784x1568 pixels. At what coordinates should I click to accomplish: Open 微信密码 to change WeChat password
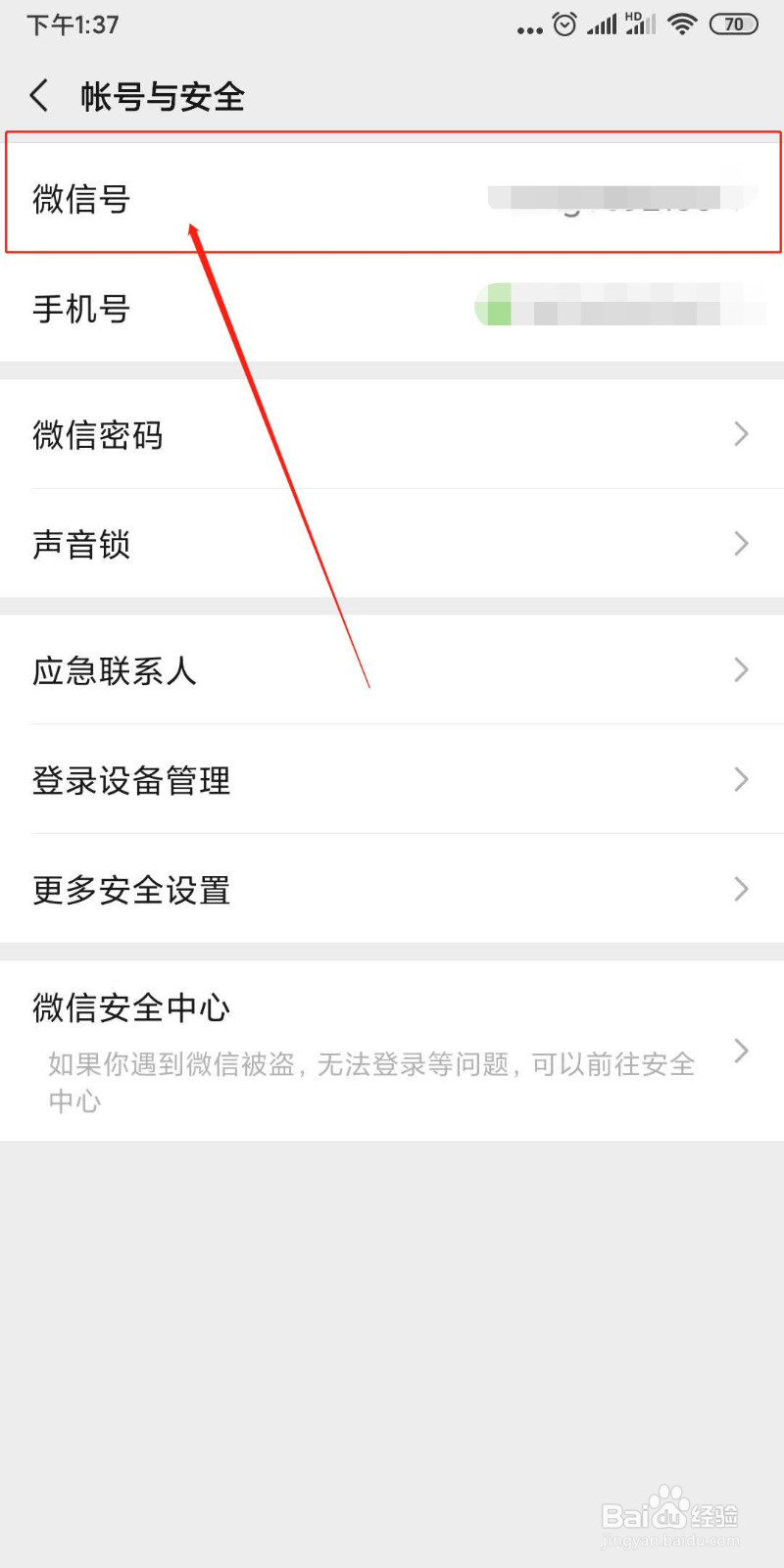(392, 435)
